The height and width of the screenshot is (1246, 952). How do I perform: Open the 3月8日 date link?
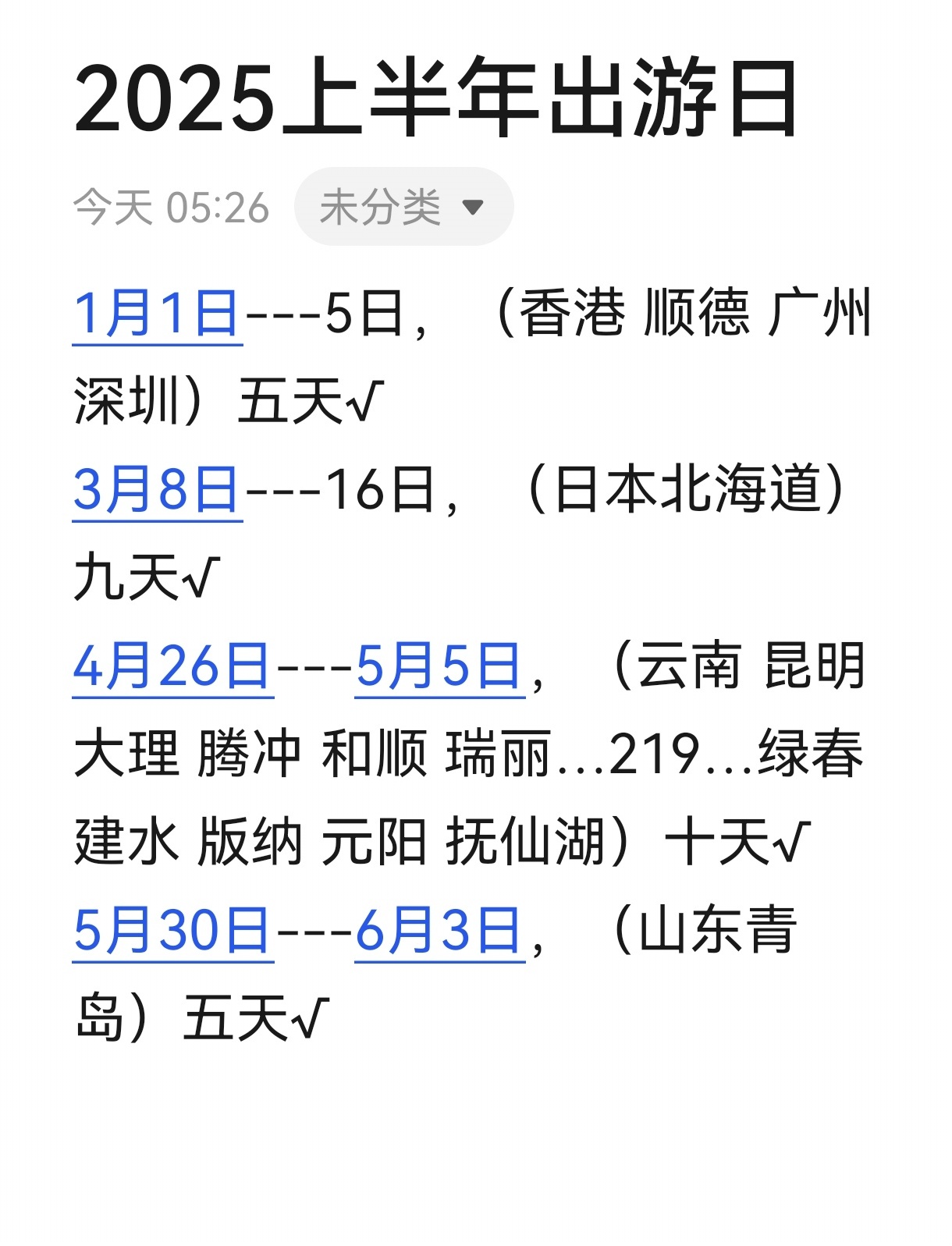157,490
